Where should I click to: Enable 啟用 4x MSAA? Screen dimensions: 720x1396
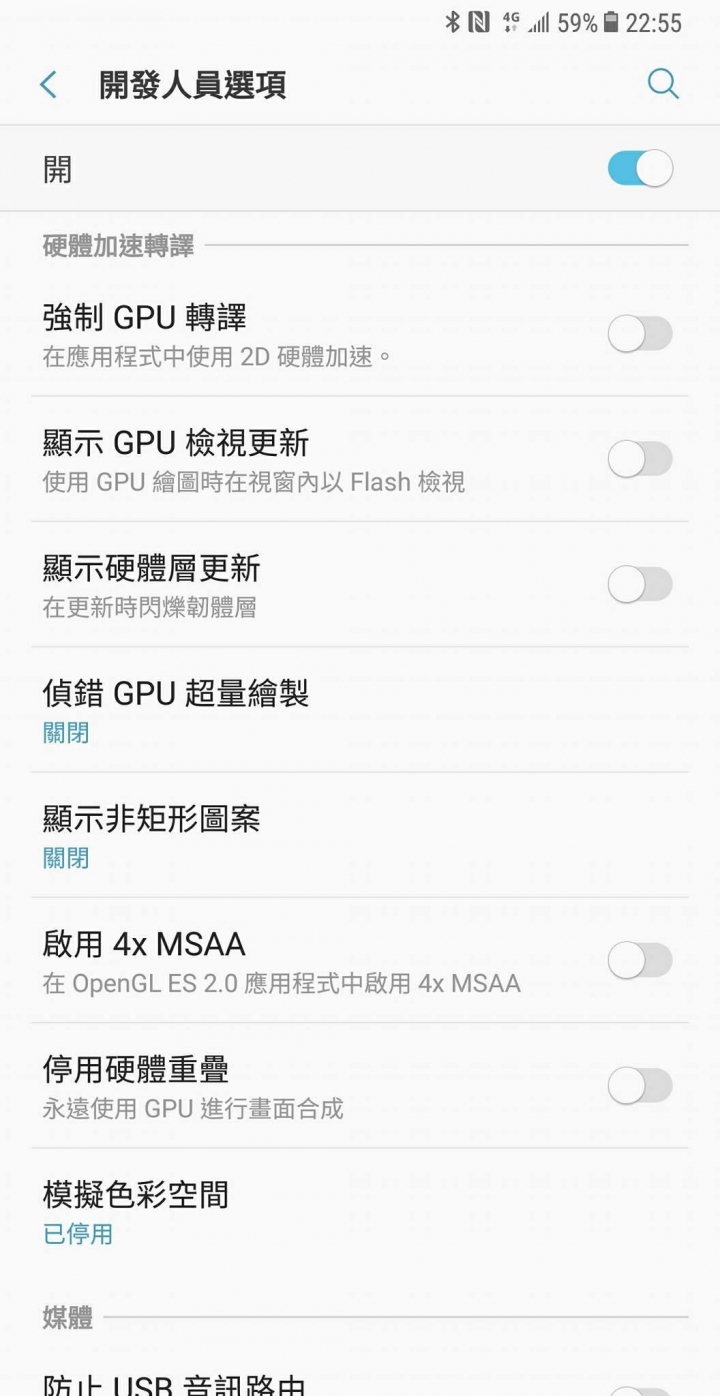pos(640,960)
